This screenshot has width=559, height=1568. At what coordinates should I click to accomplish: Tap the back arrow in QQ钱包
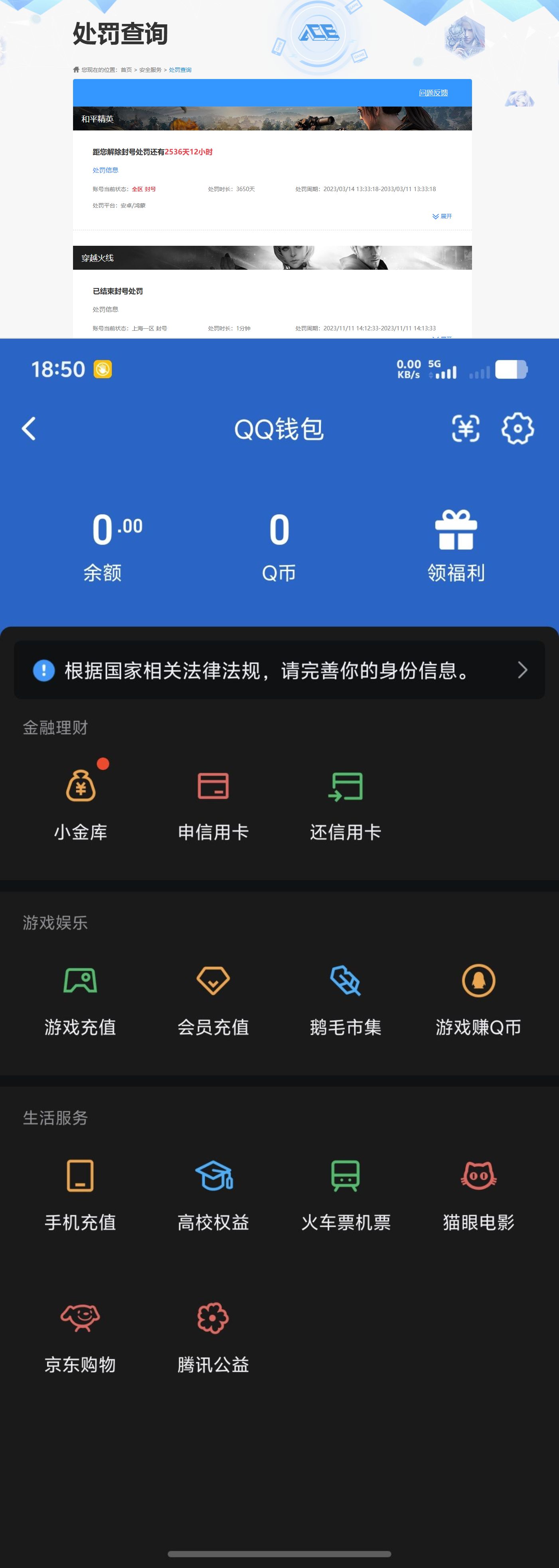(29, 428)
